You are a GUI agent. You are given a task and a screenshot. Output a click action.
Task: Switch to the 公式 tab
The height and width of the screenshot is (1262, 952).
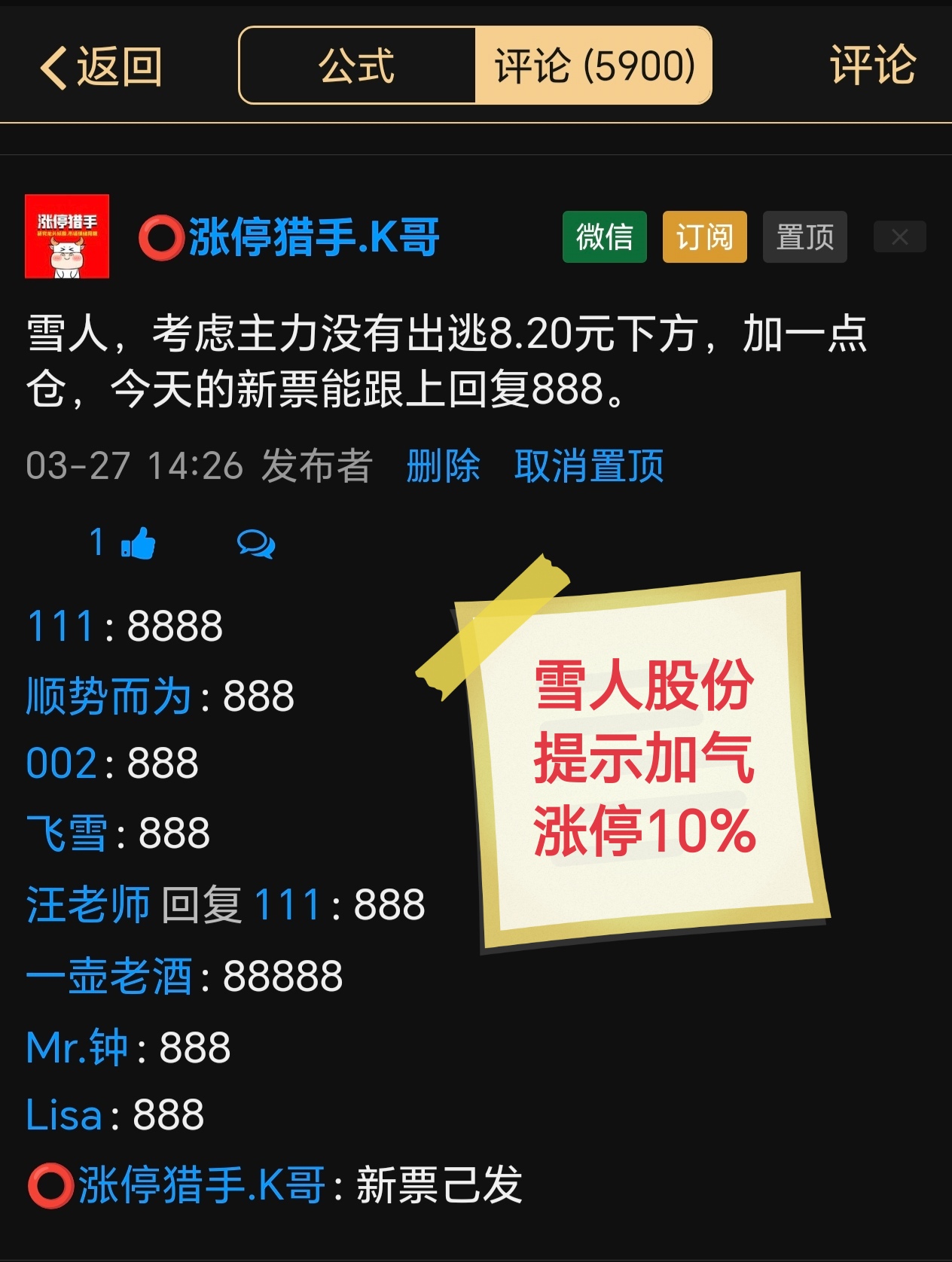(x=357, y=66)
